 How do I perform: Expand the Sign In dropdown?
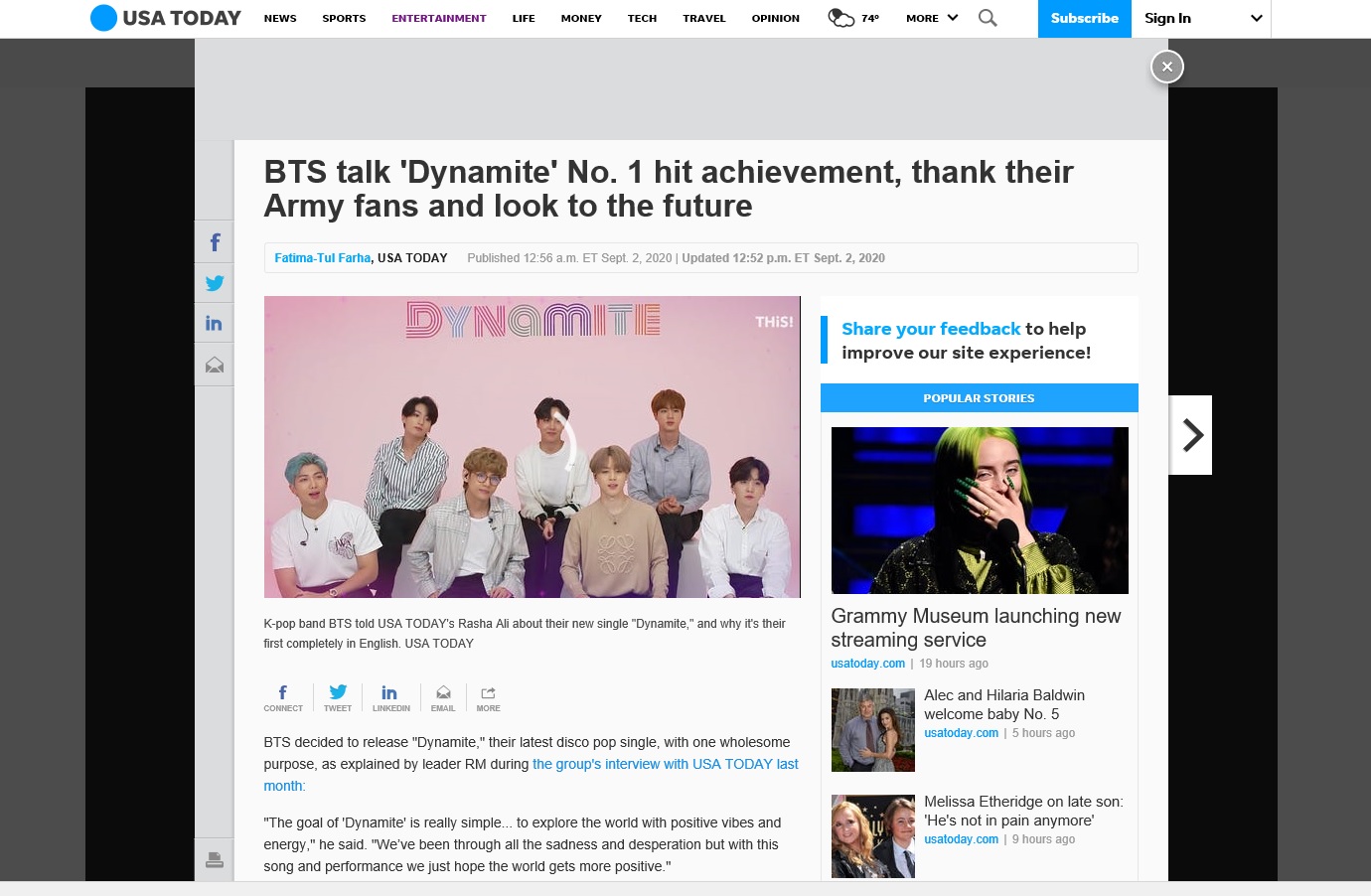point(1256,18)
